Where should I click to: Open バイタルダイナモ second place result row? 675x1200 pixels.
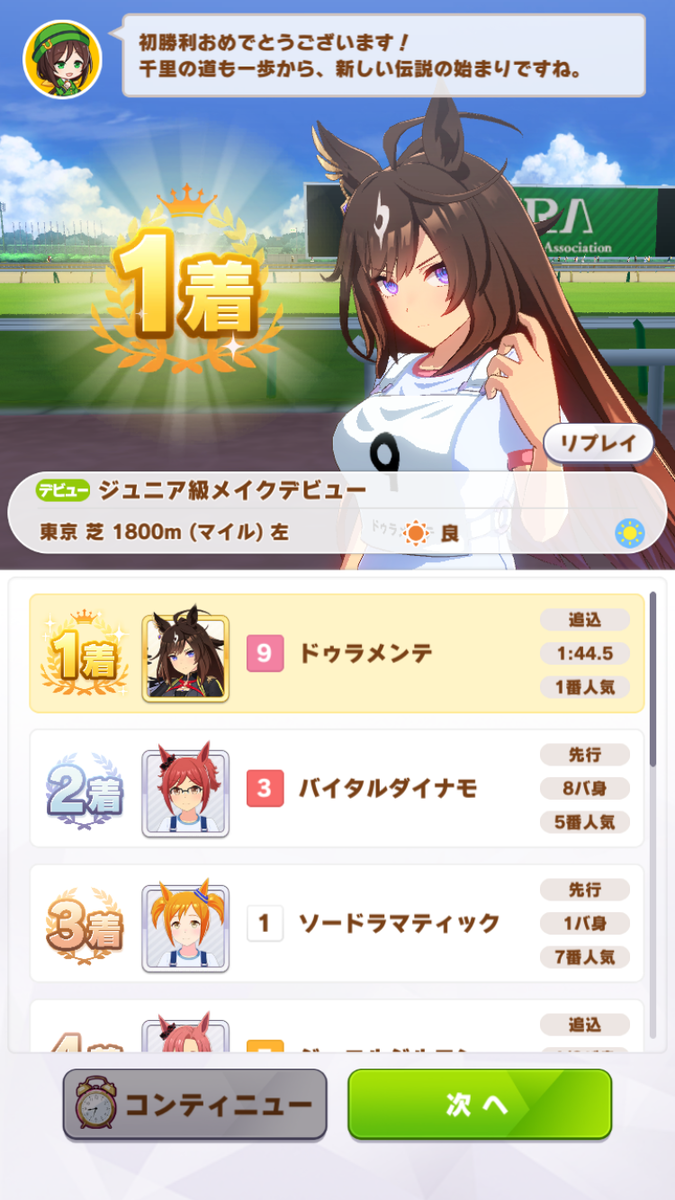coord(337,788)
